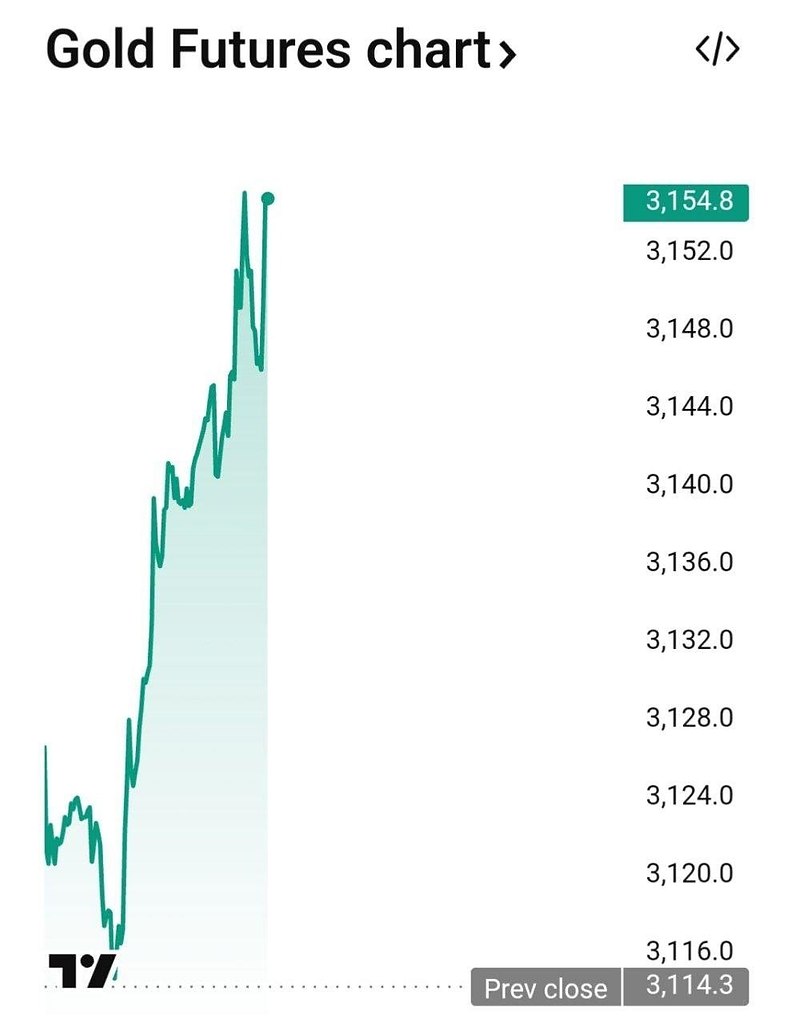Open the Gold Futures chart link
Image resolution: width=807 pixels, height=1024 pixels.
280,50
